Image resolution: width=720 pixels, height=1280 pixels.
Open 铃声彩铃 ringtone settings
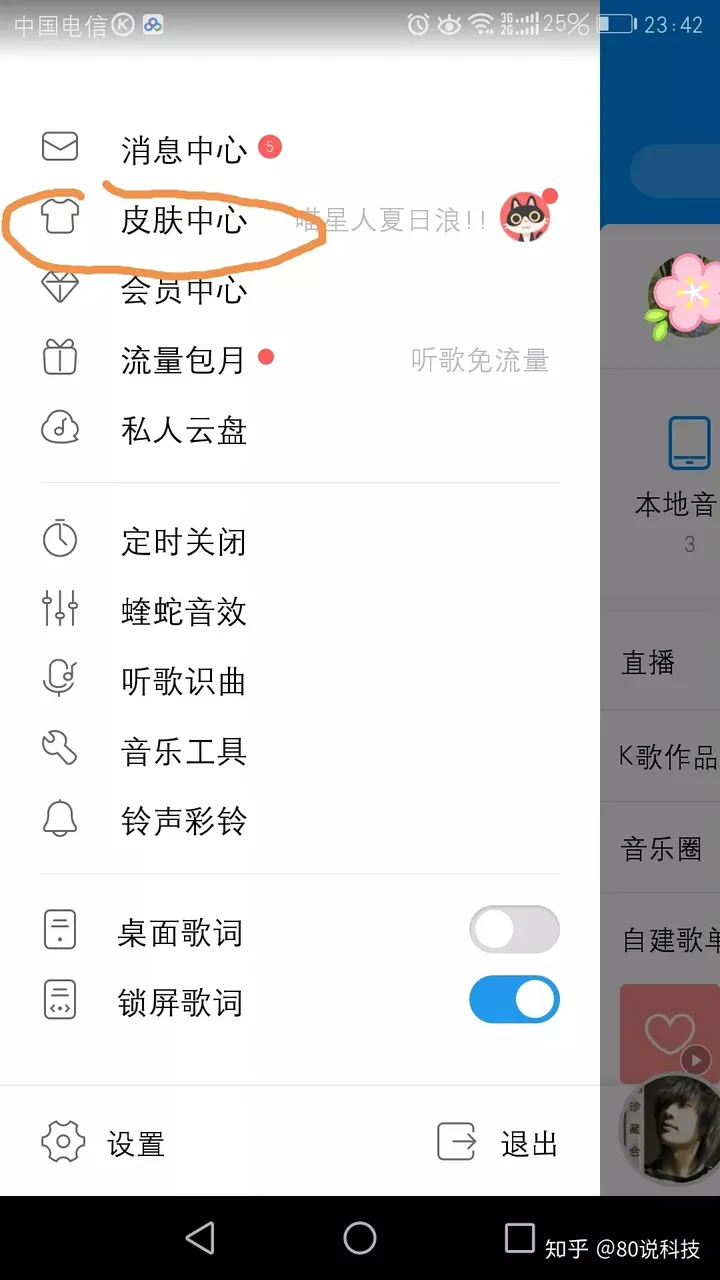(x=300, y=821)
